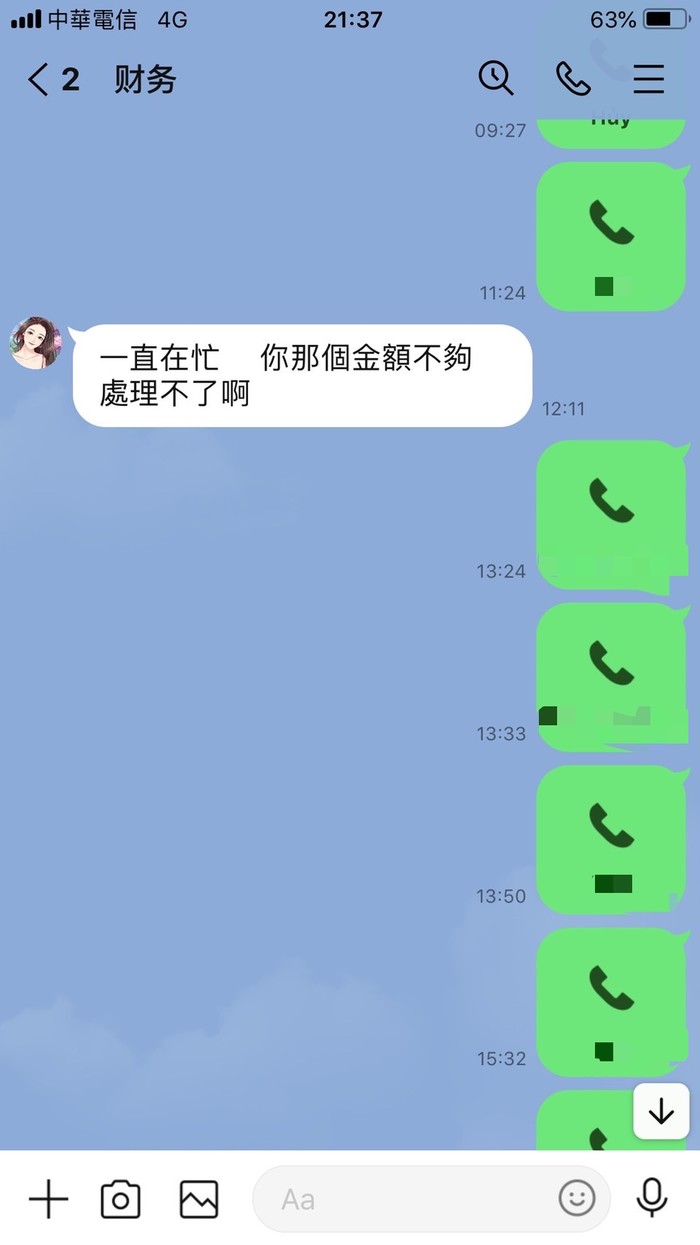This screenshot has width=700, height=1245.
Task: Tap the call bubble sent at 13:33
Action: [x=611, y=676]
